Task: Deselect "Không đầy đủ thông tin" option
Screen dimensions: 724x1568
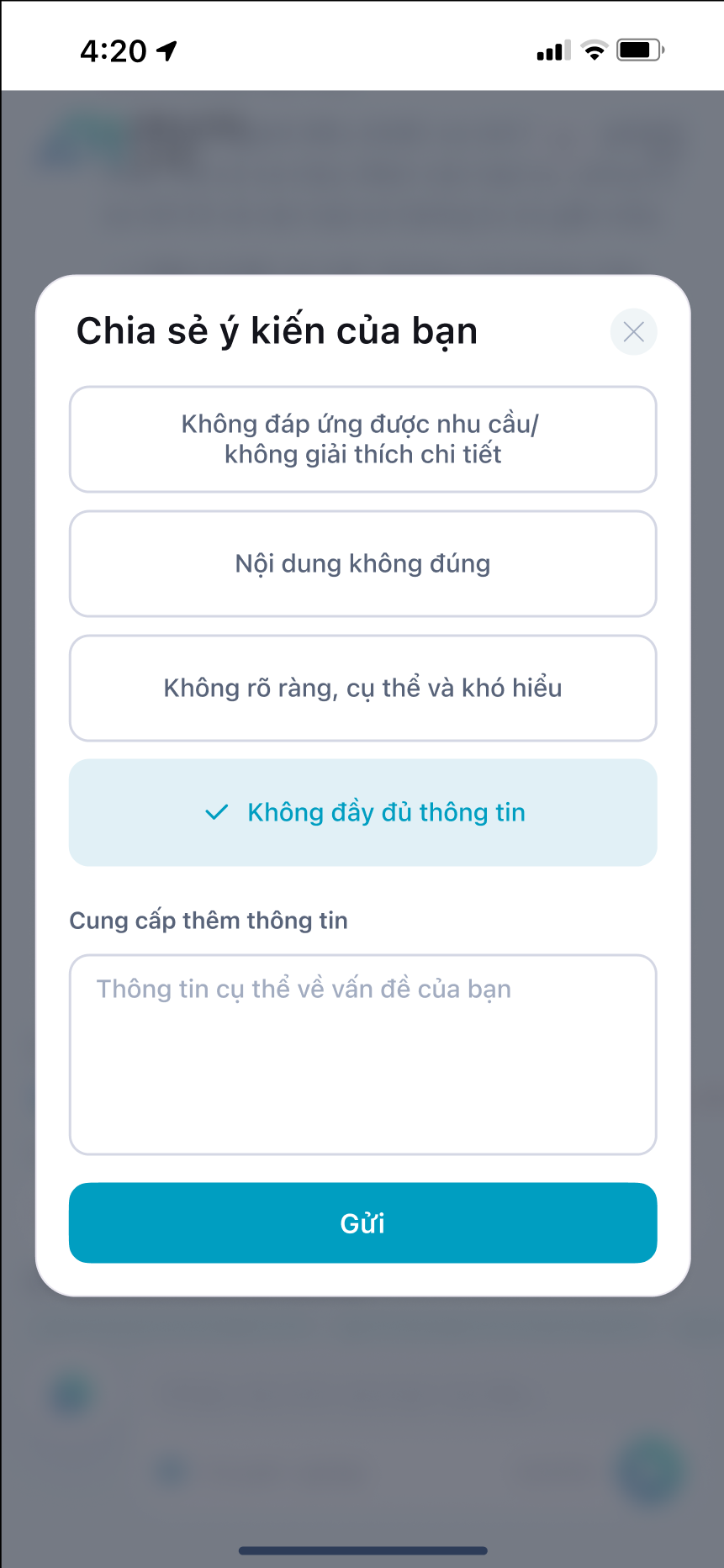Action: 362,813
